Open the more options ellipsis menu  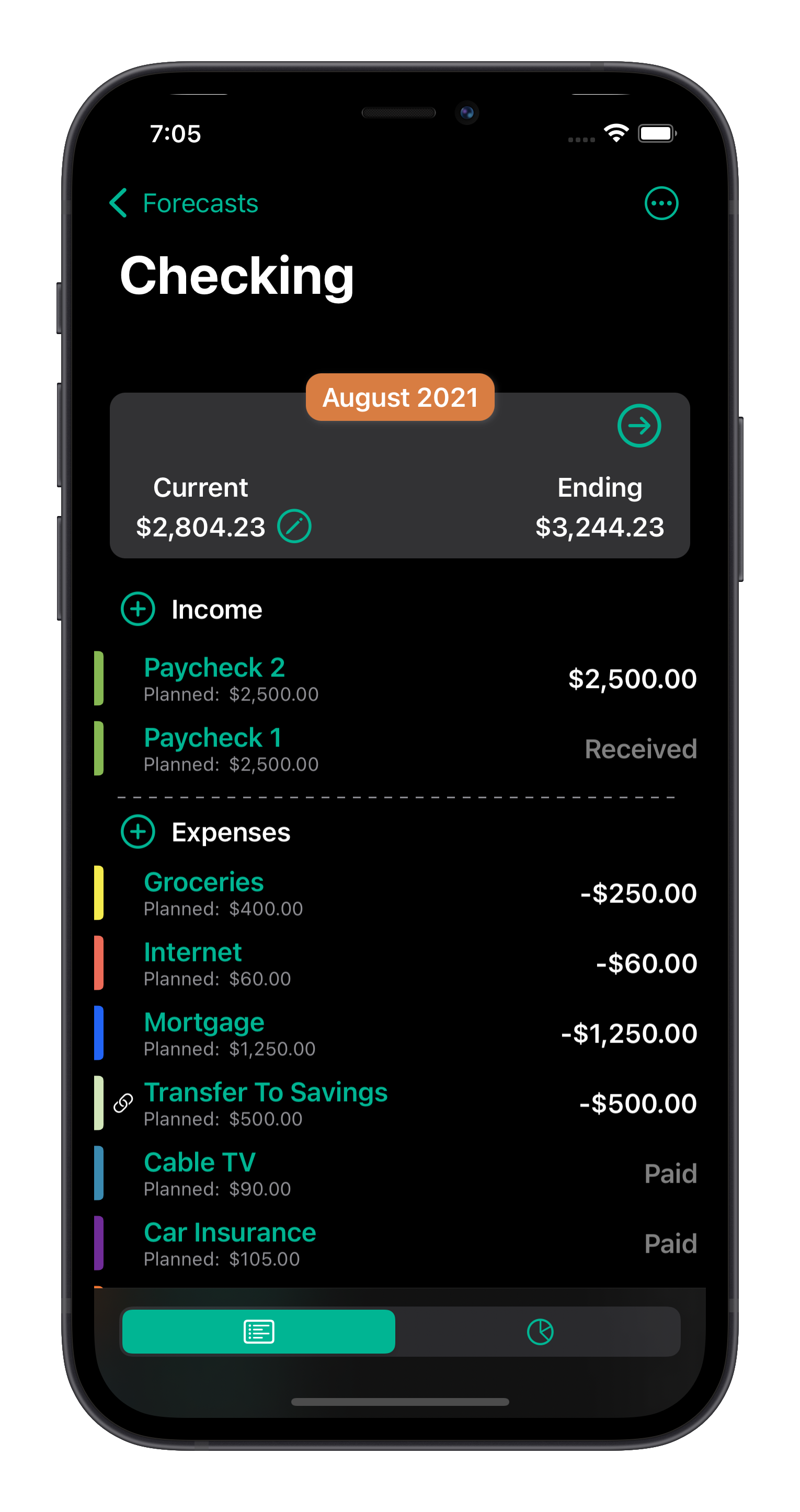(x=661, y=203)
